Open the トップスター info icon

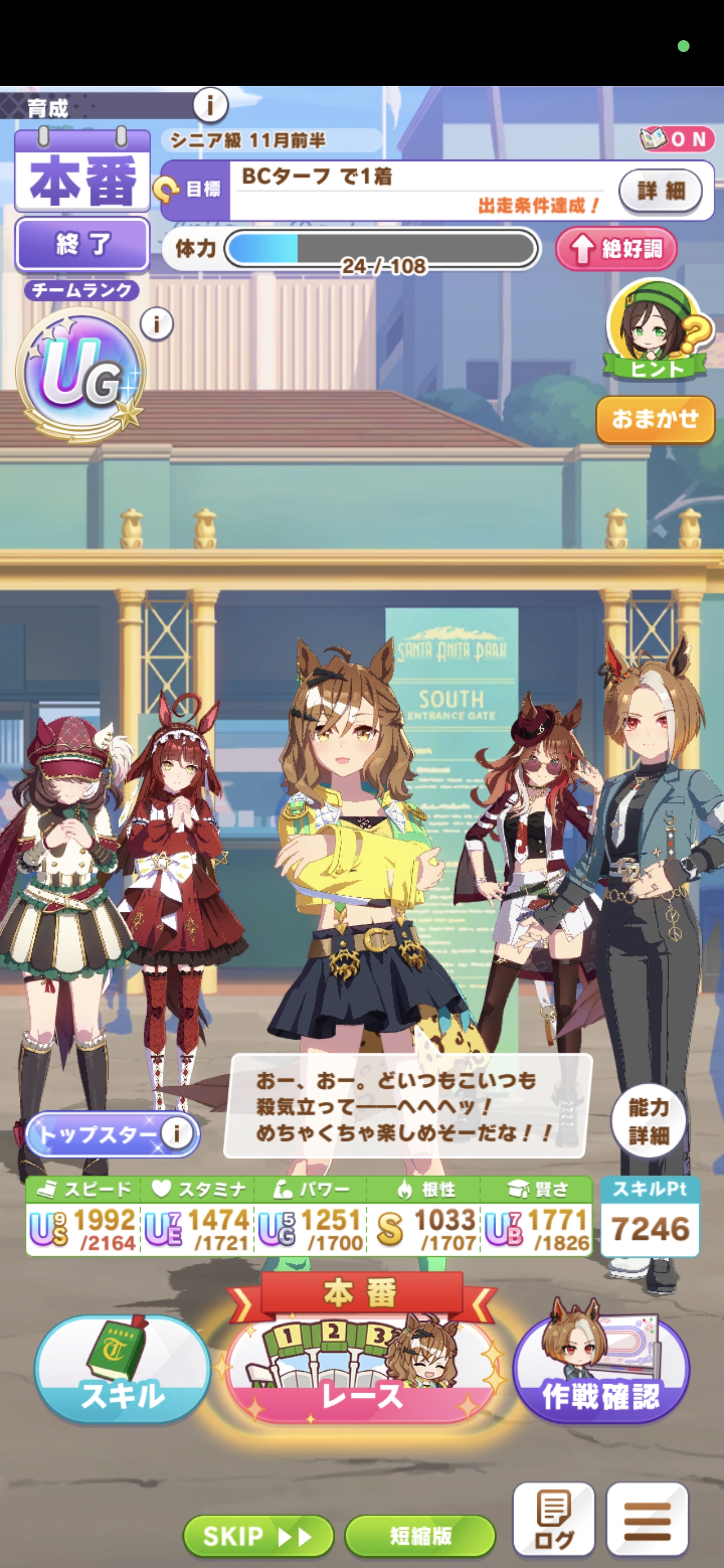[176, 1134]
